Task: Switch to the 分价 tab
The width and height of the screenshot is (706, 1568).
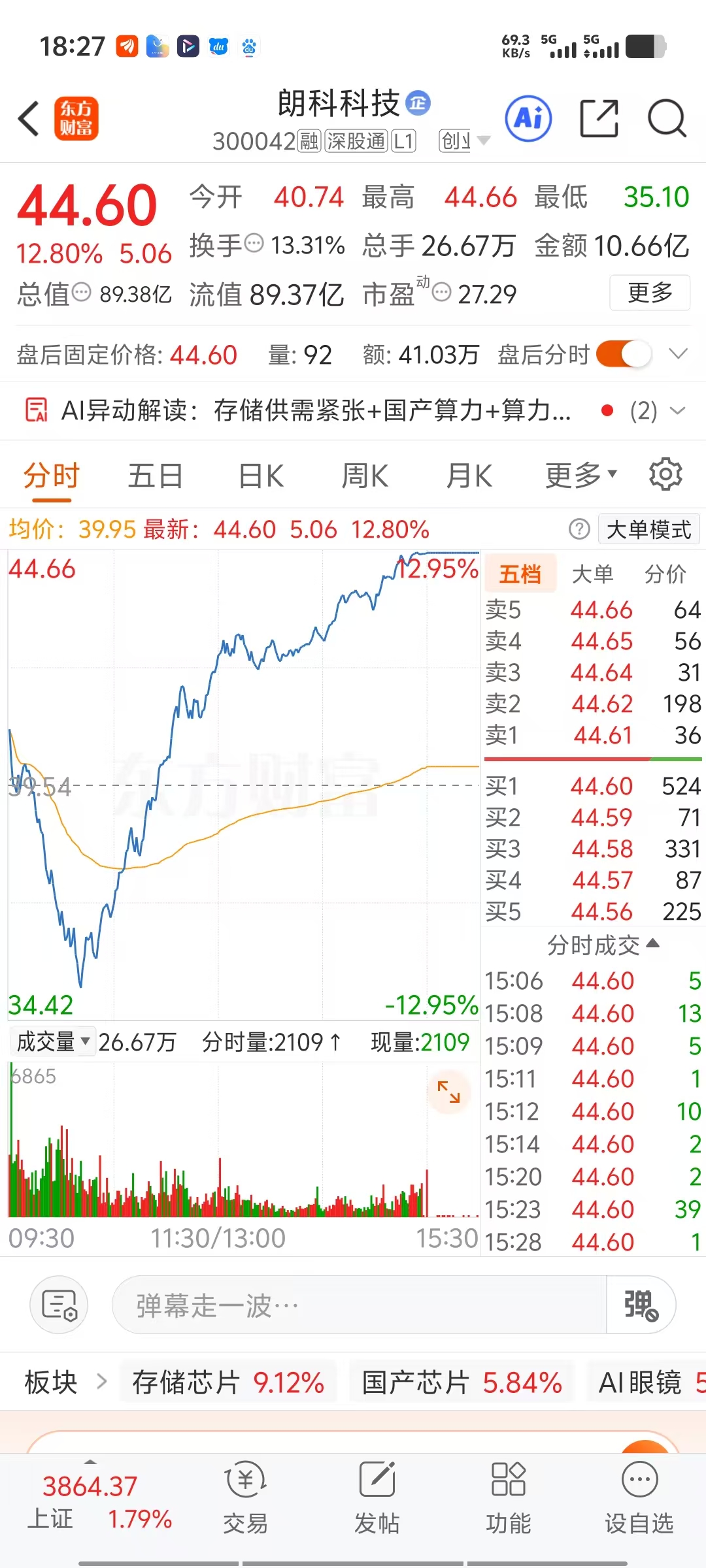Action: tap(665, 574)
